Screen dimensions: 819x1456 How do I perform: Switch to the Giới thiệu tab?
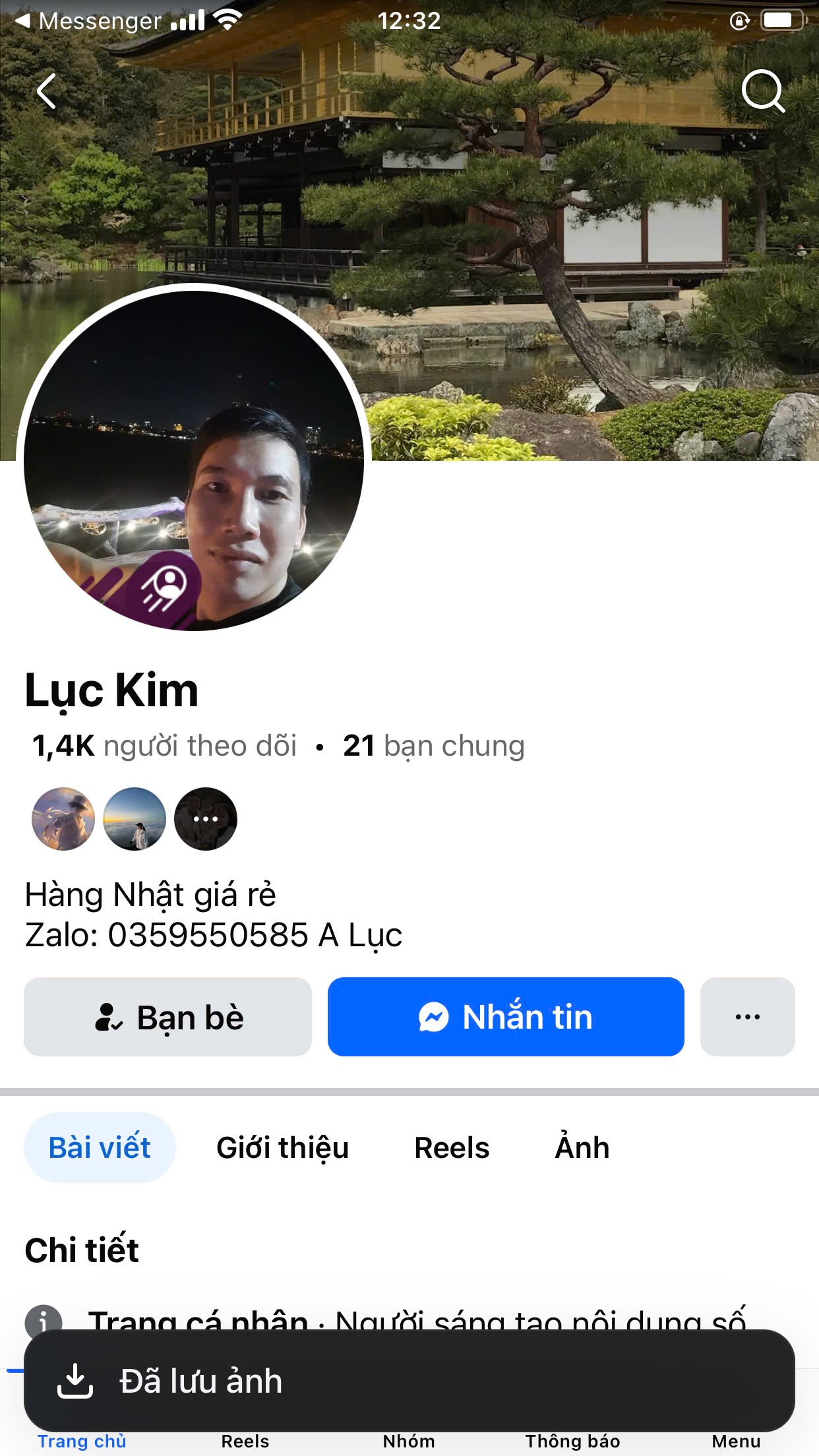tap(282, 1147)
